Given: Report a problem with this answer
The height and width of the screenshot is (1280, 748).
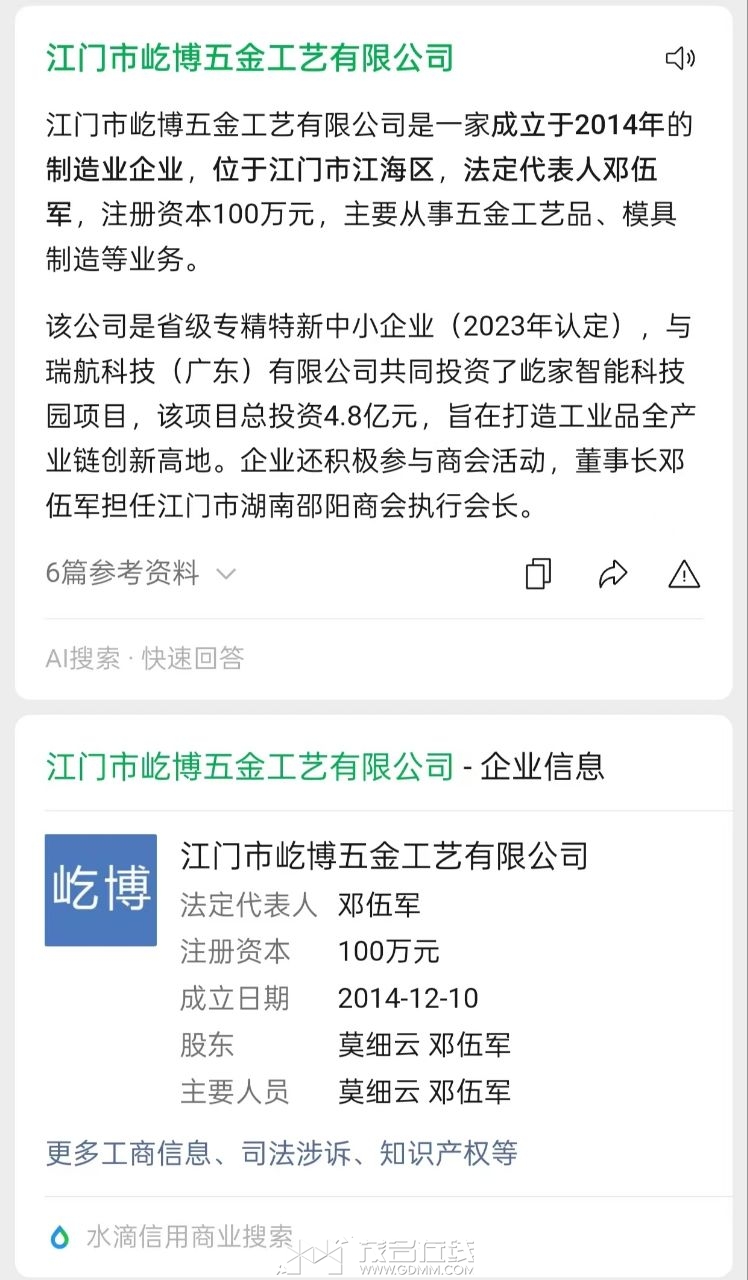Looking at the screenshot, I should coord(684,574).
